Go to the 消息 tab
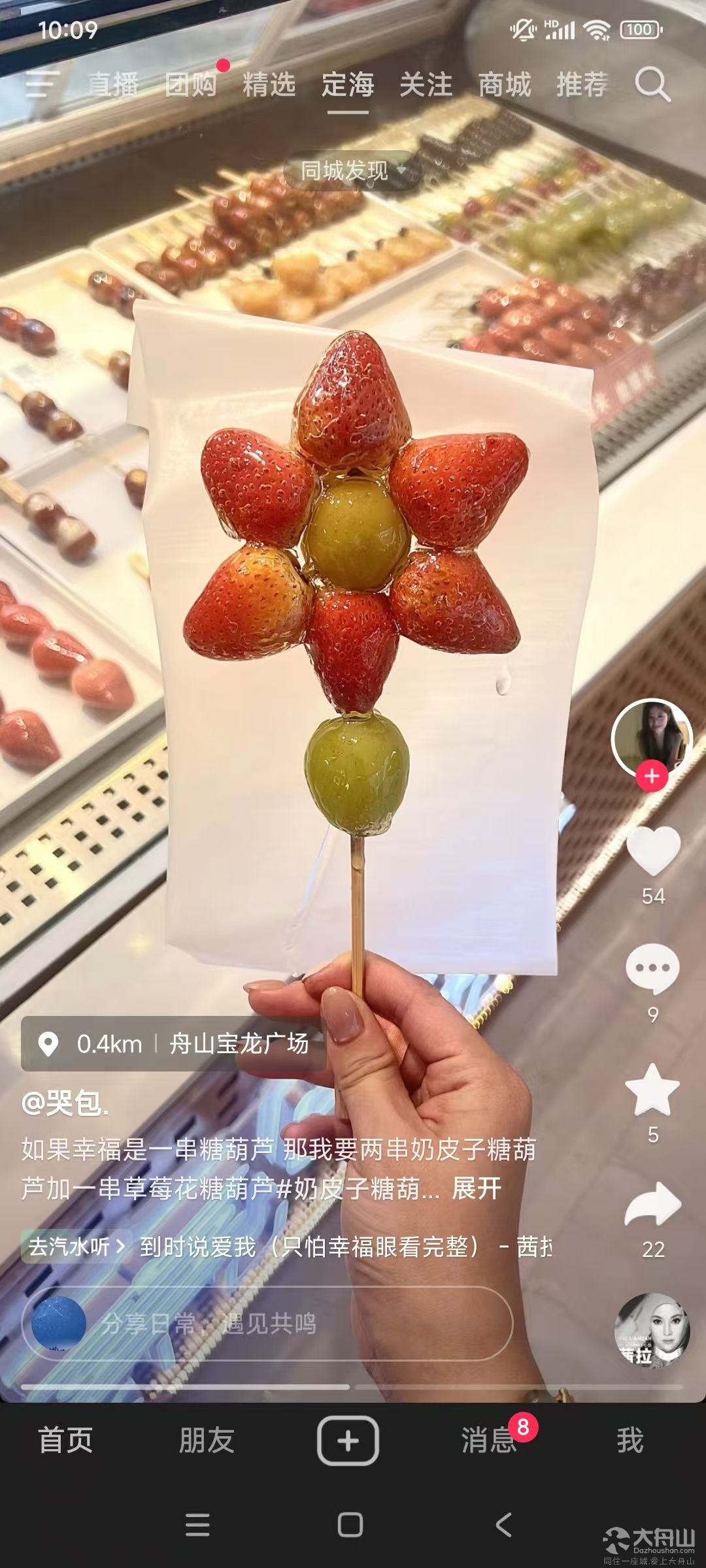This screenshot has height=1568, width=706. [489, 1440]
